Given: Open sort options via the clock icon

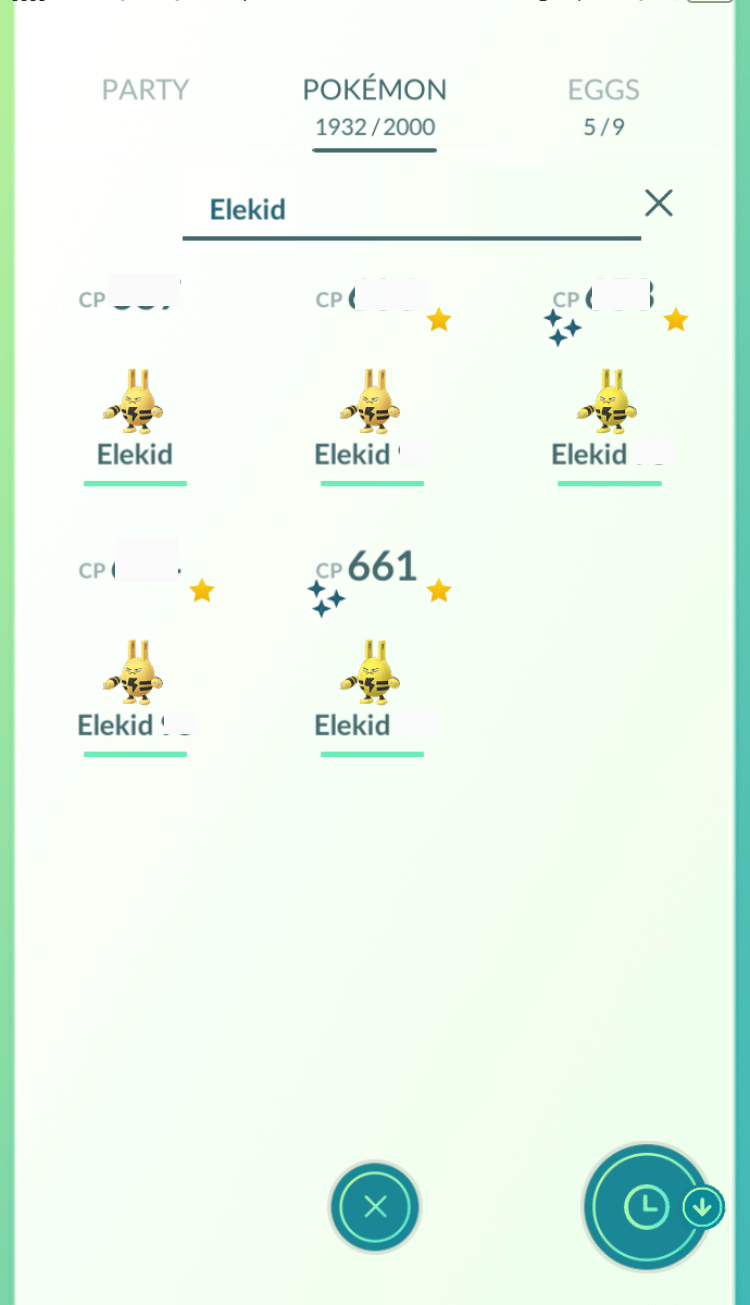Looking at the screenshot, I should (647, 1207).
